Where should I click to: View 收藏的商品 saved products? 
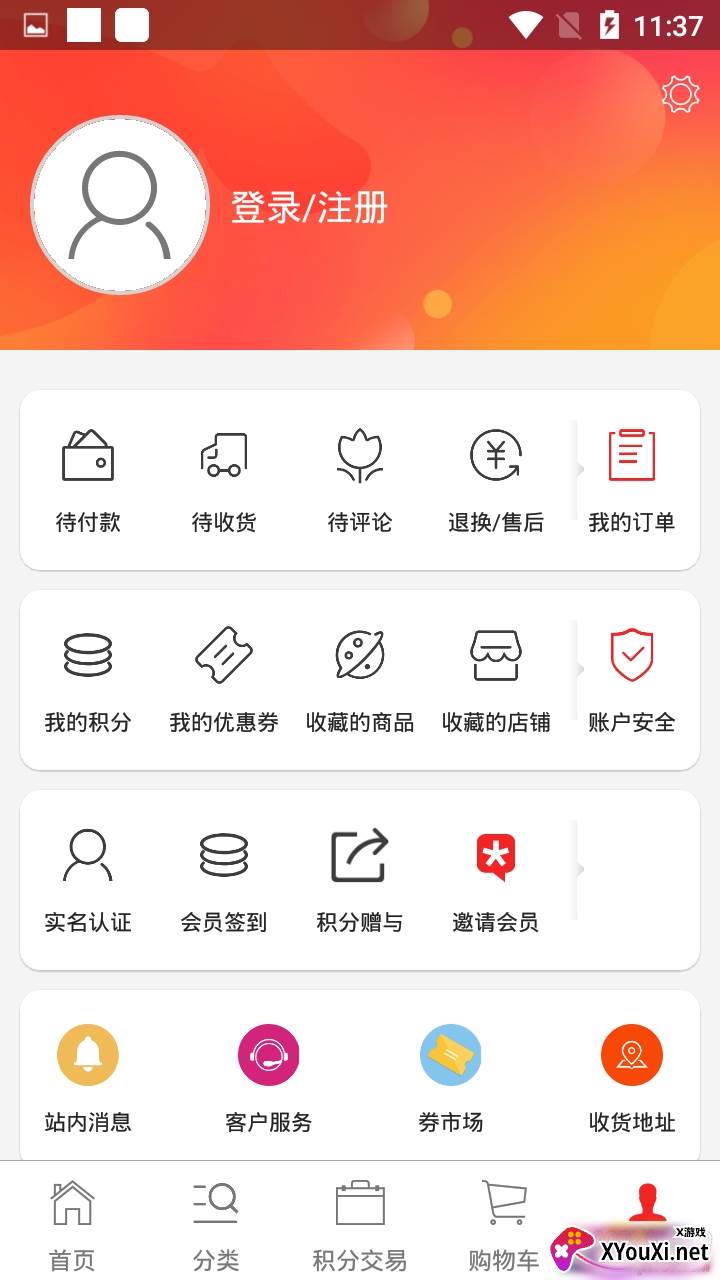point(360,680)
